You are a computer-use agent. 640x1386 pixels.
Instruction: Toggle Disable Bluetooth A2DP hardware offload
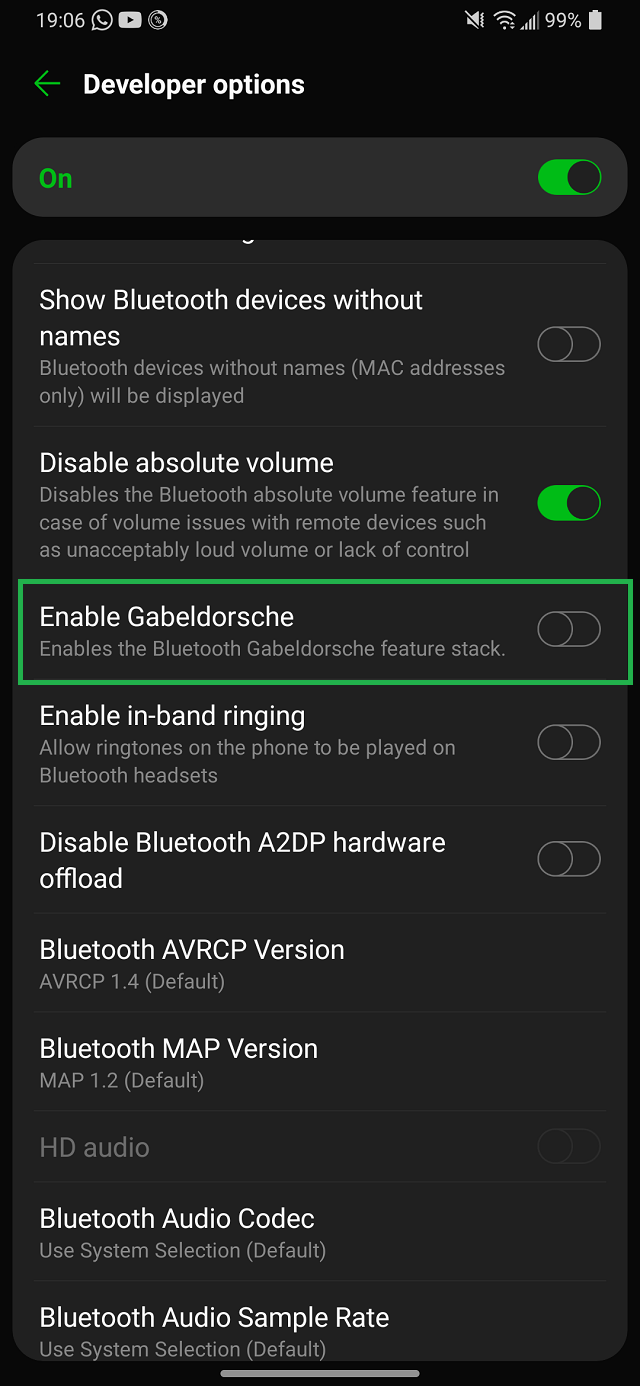[568, 859]
